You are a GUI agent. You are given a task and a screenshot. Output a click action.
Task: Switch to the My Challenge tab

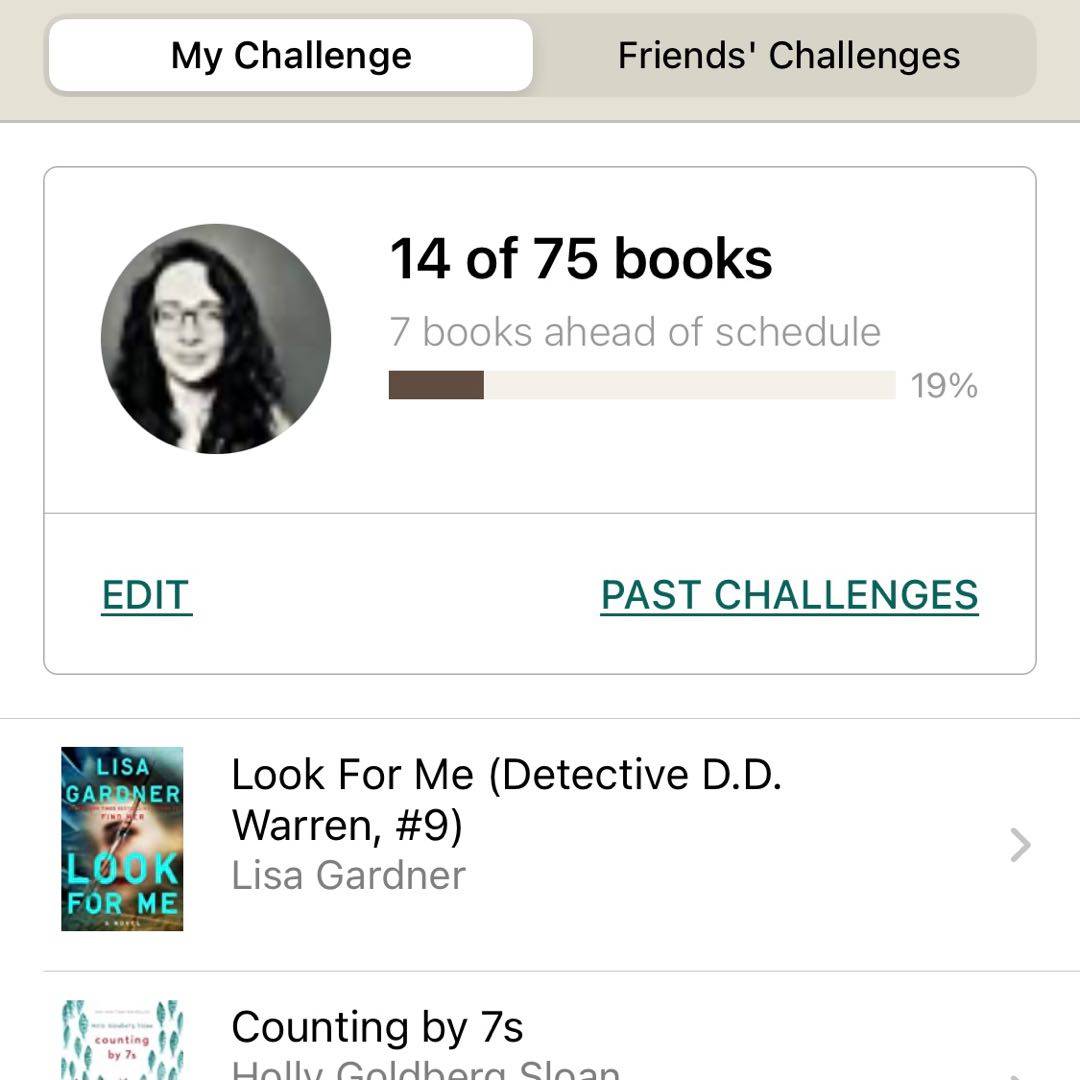click(291, 56)
